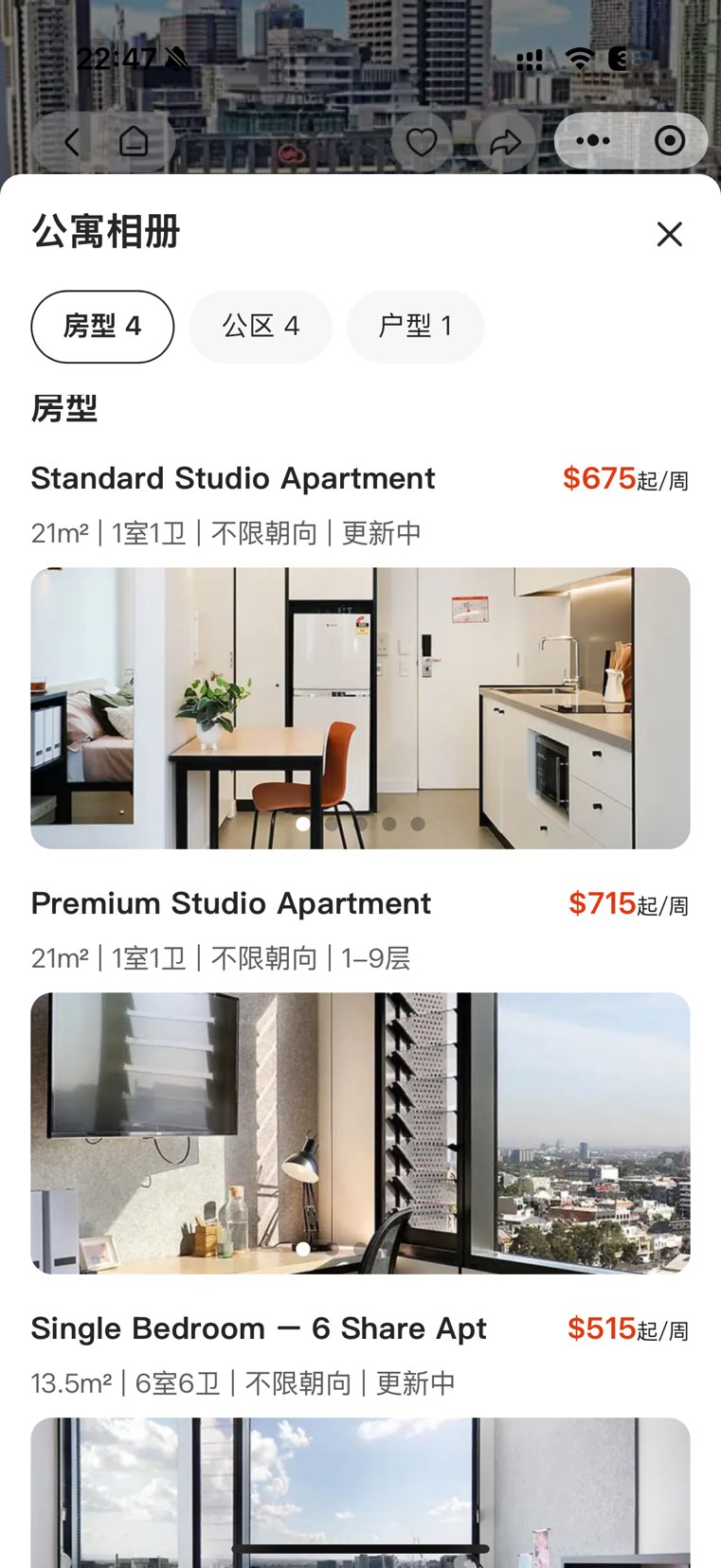Viewport: 721px width, 1568px height.
Task: Open the three-dot more menu
Action: pyautogui.click(x=593, y=141)
